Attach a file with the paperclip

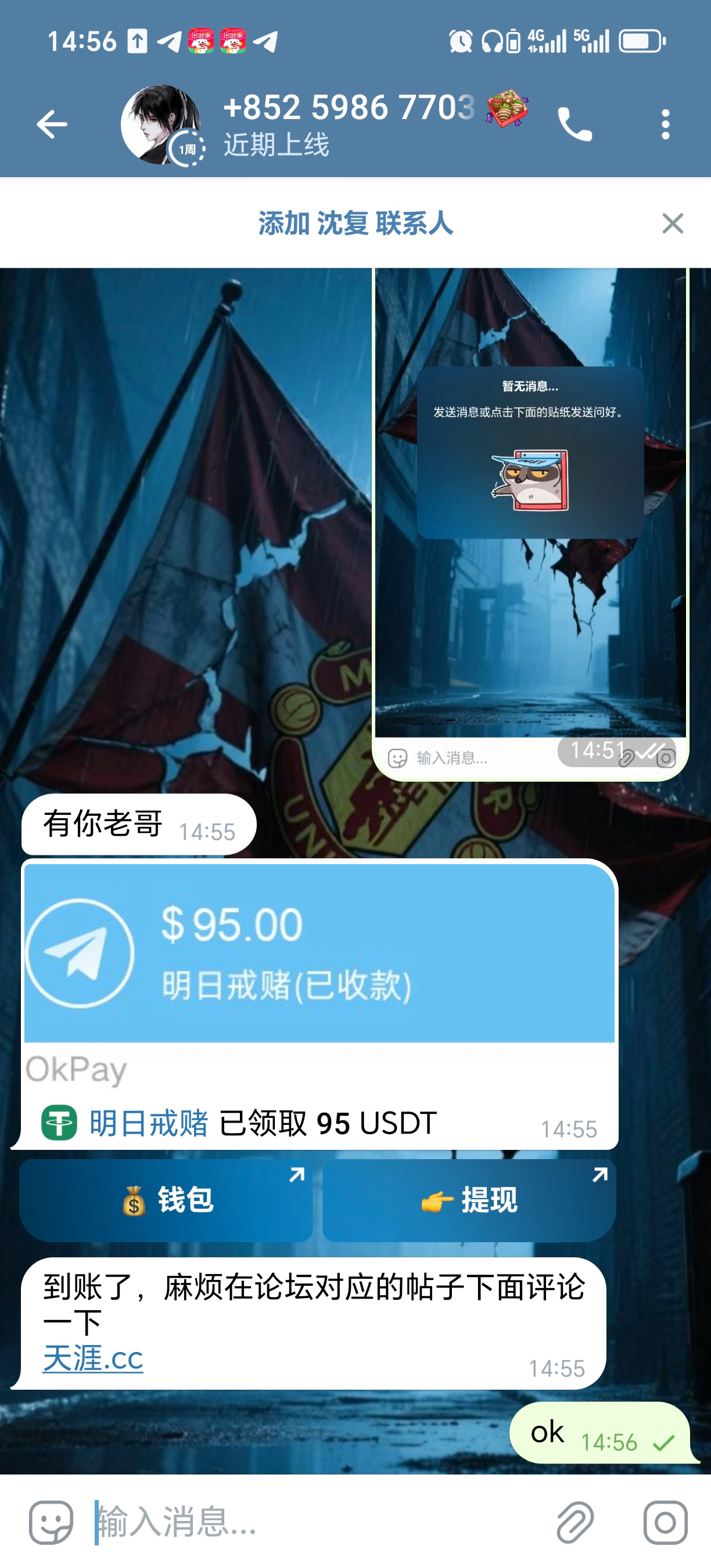coord(574,1522)
